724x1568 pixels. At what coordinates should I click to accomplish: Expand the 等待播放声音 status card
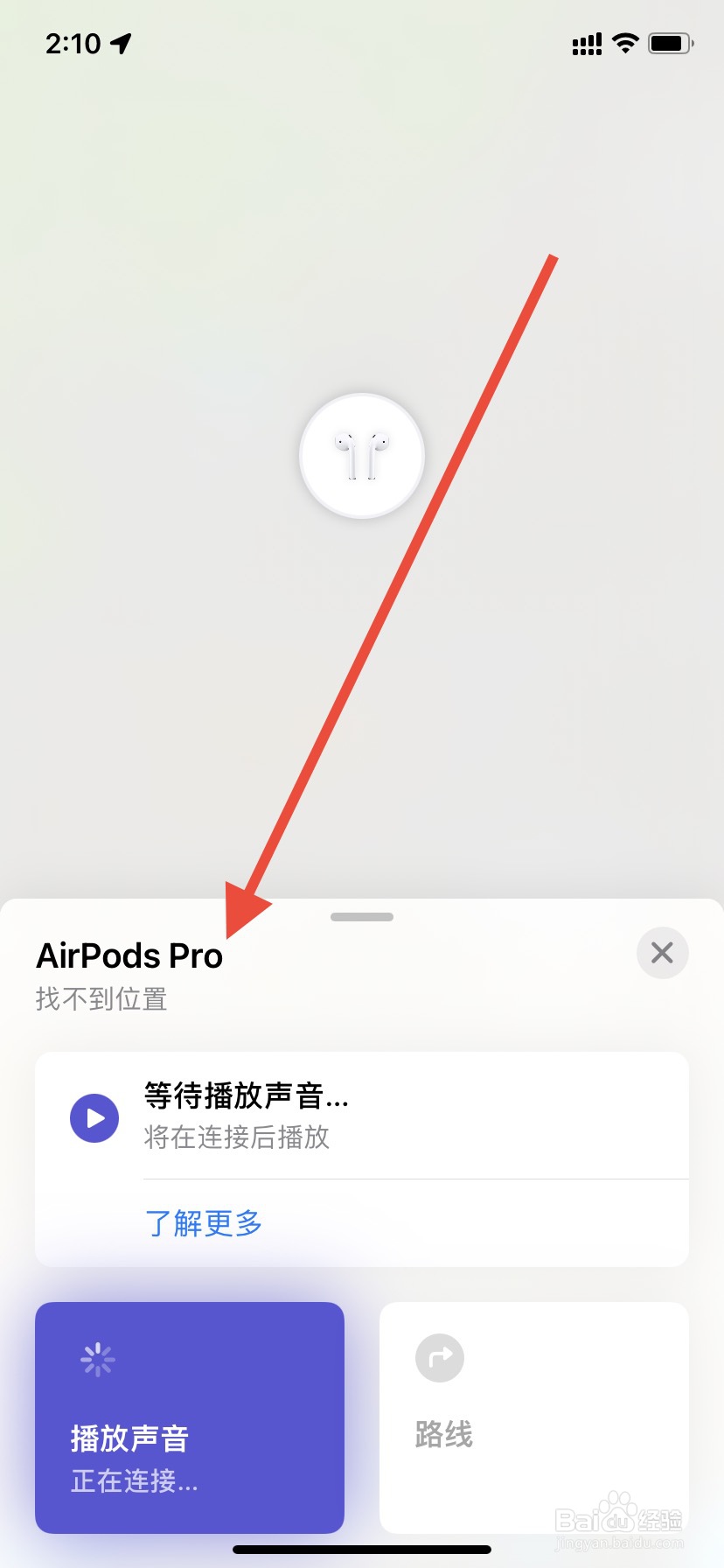(361, 1116)
